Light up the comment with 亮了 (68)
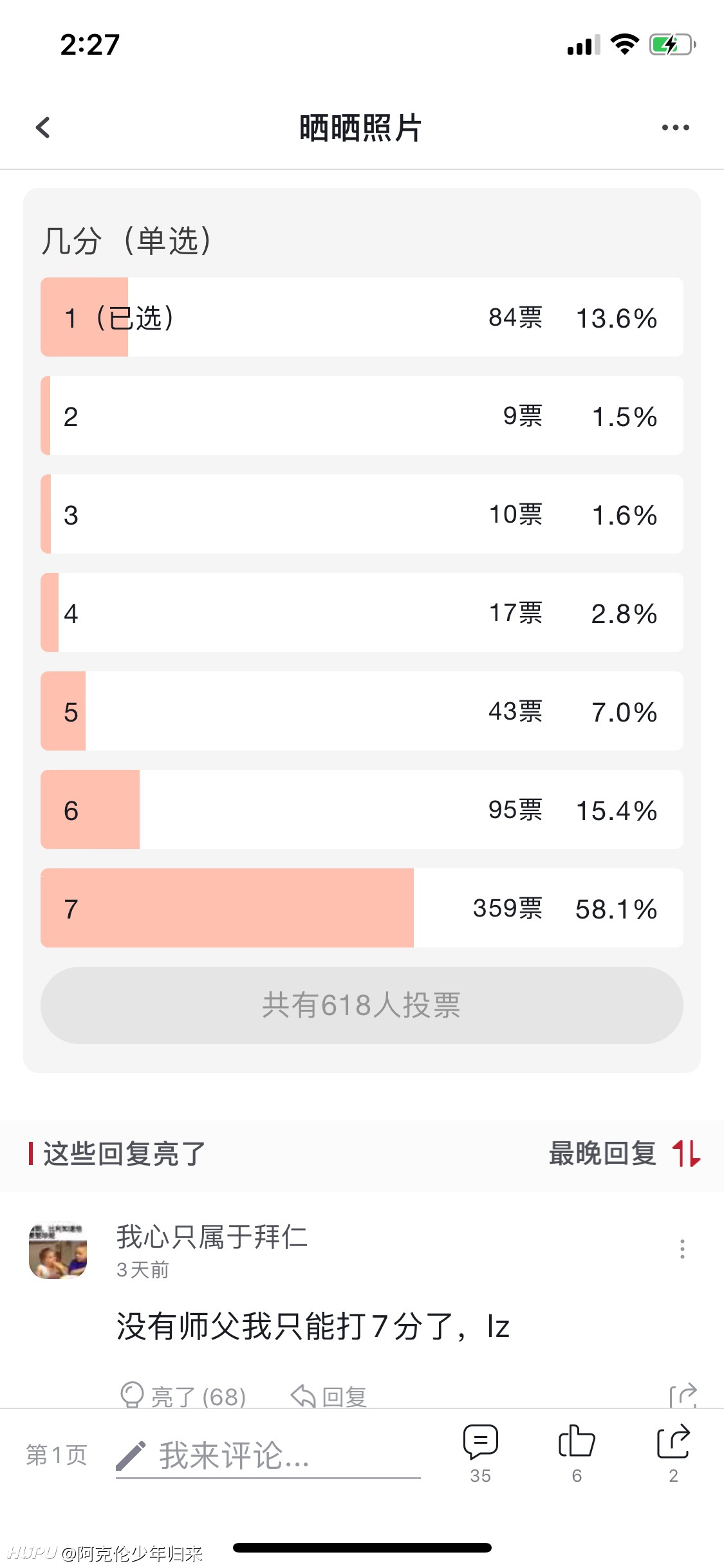 (x=183, y=1395)
